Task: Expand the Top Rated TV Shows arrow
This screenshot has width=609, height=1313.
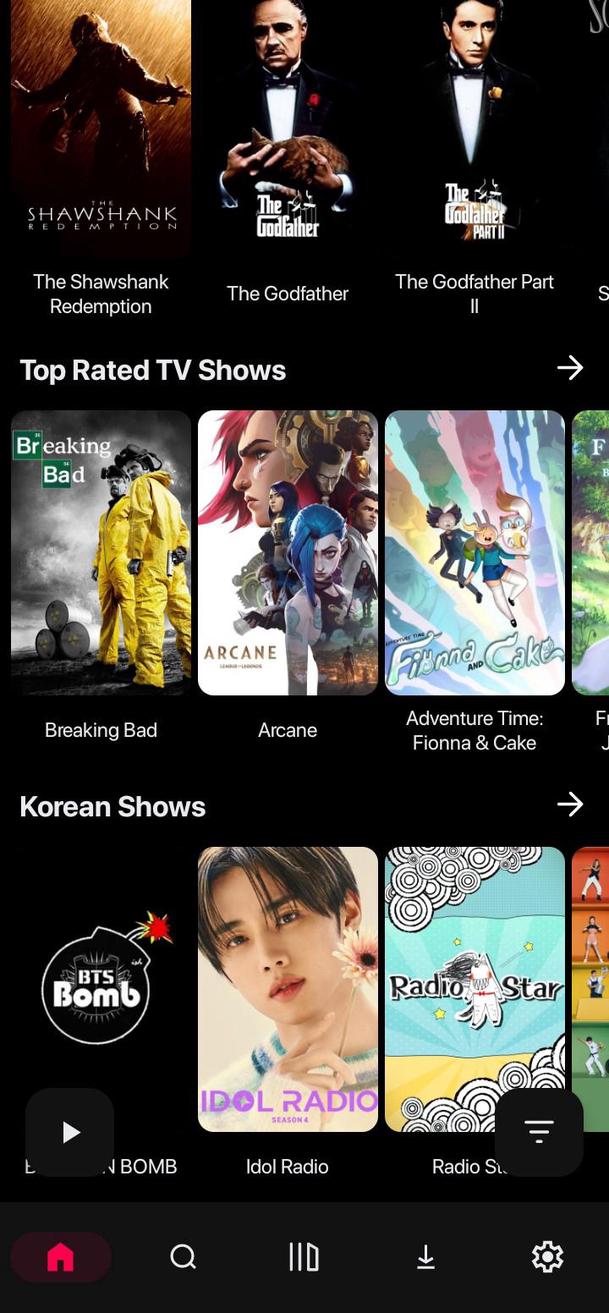Action: click(570, 368)
